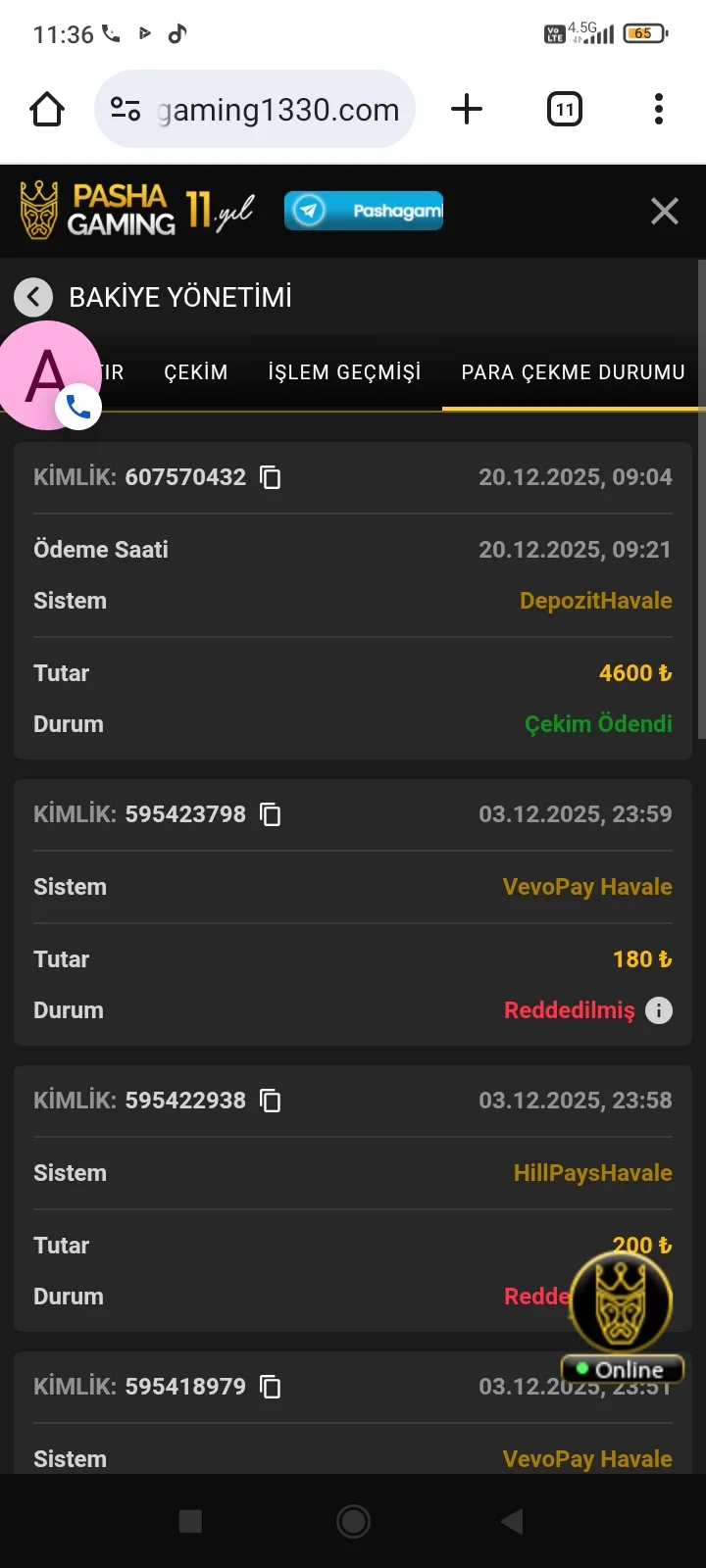Copy the KIMLIK 595423798 ID
The height and width of the screenshot is (1568, 706).
pos(270,814)
